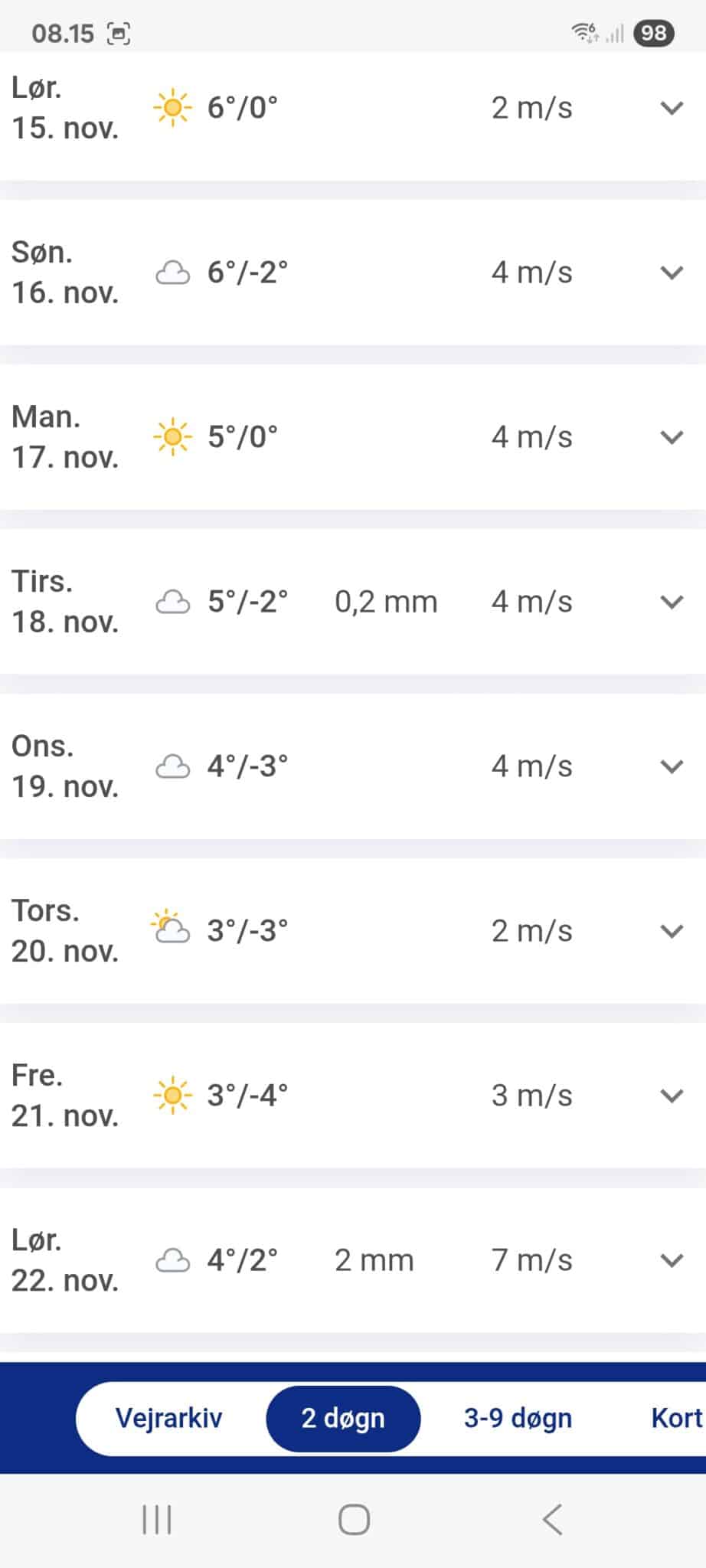Switch to the Vejrarkiv tab

point(169,1418)
